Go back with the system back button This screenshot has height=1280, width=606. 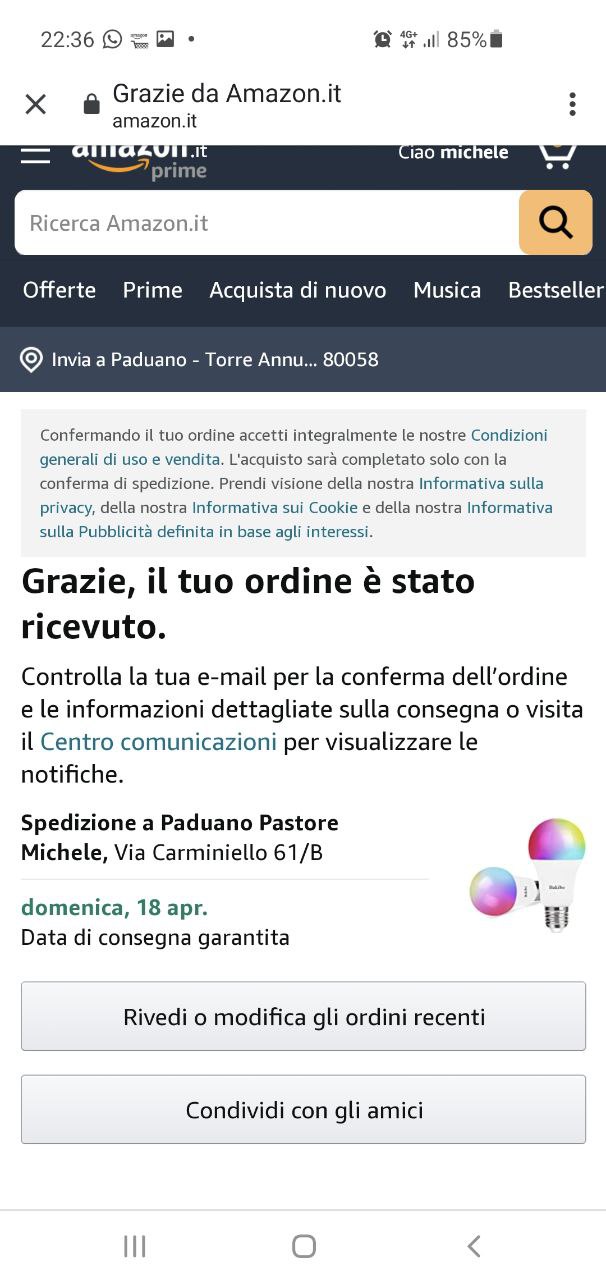click(474, 1246)
